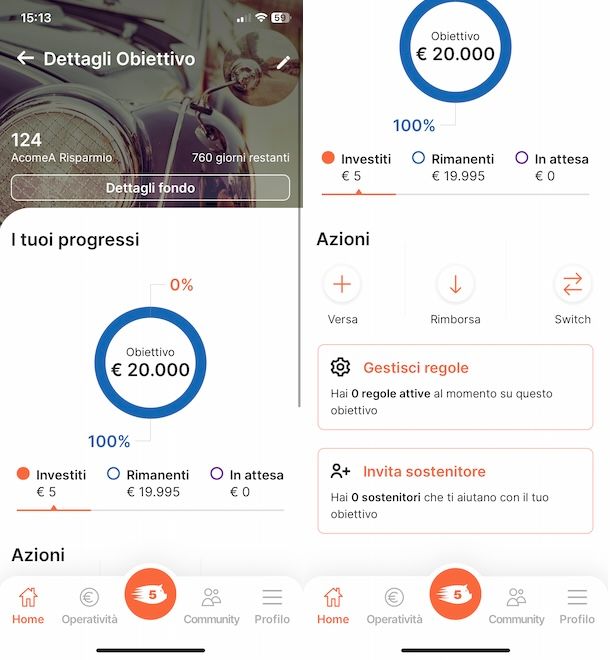Open Dettagli fondo
This screenshot has width=610, height=660.
150,188
